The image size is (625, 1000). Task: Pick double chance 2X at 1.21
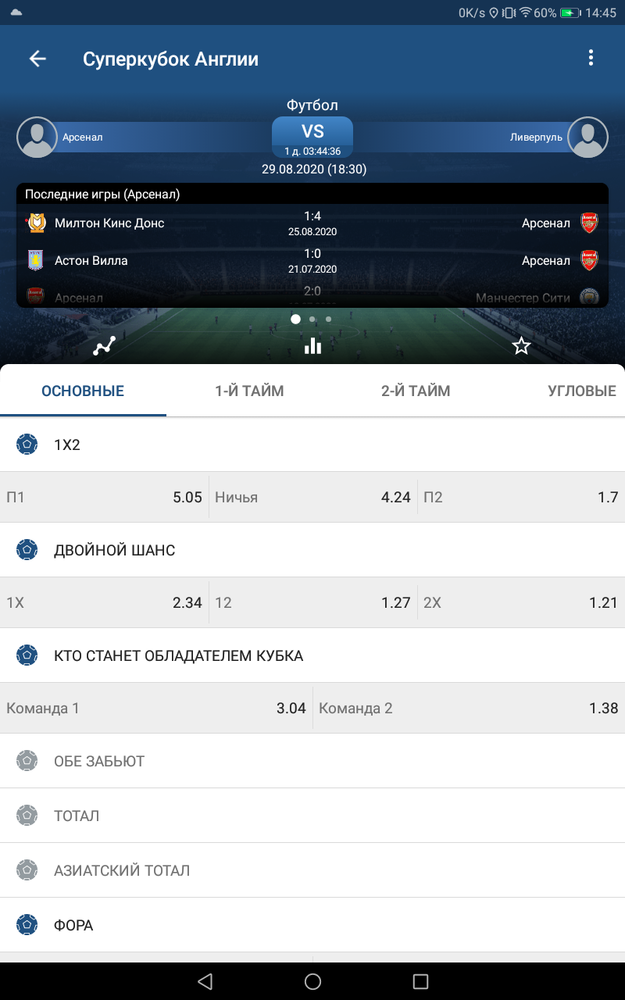pyautogui.click(x=521, y=603)
